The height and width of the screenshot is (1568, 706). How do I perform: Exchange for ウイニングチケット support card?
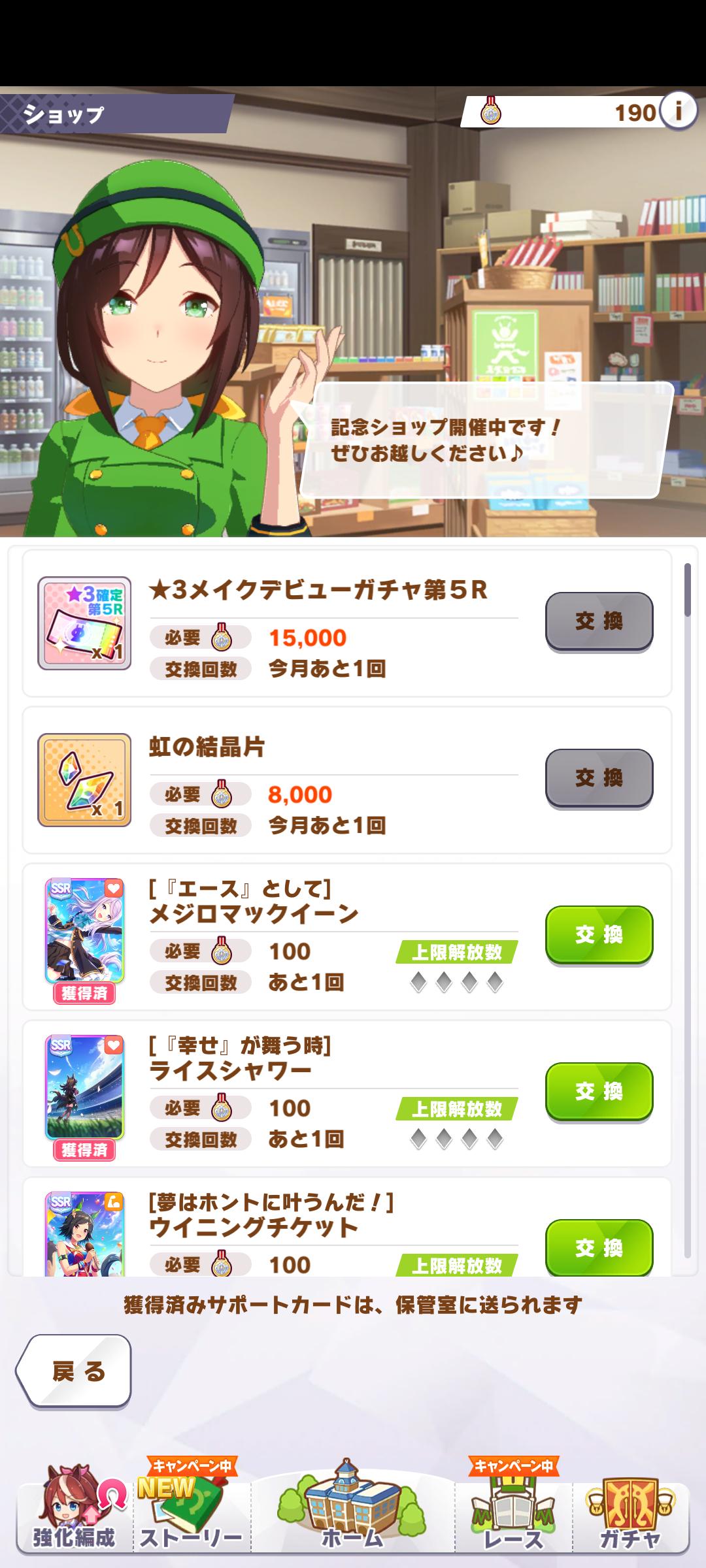[599, 1247]
